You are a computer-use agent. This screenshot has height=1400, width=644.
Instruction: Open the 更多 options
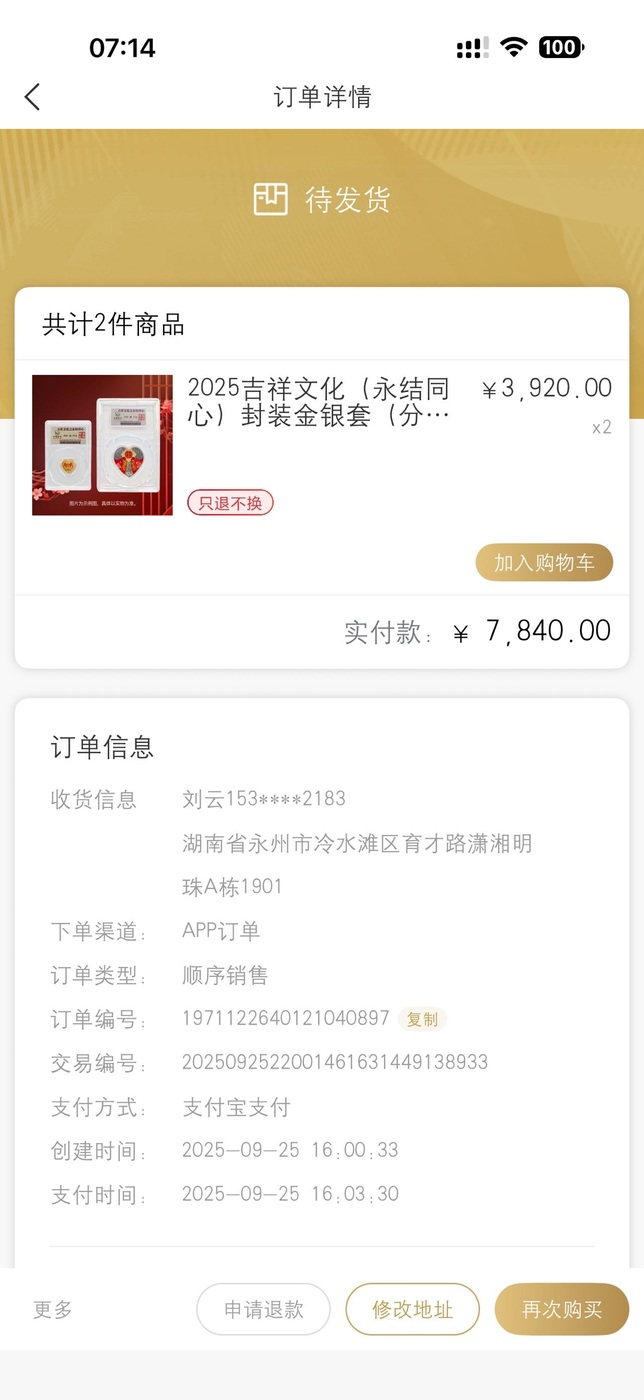pos(53,1309)
